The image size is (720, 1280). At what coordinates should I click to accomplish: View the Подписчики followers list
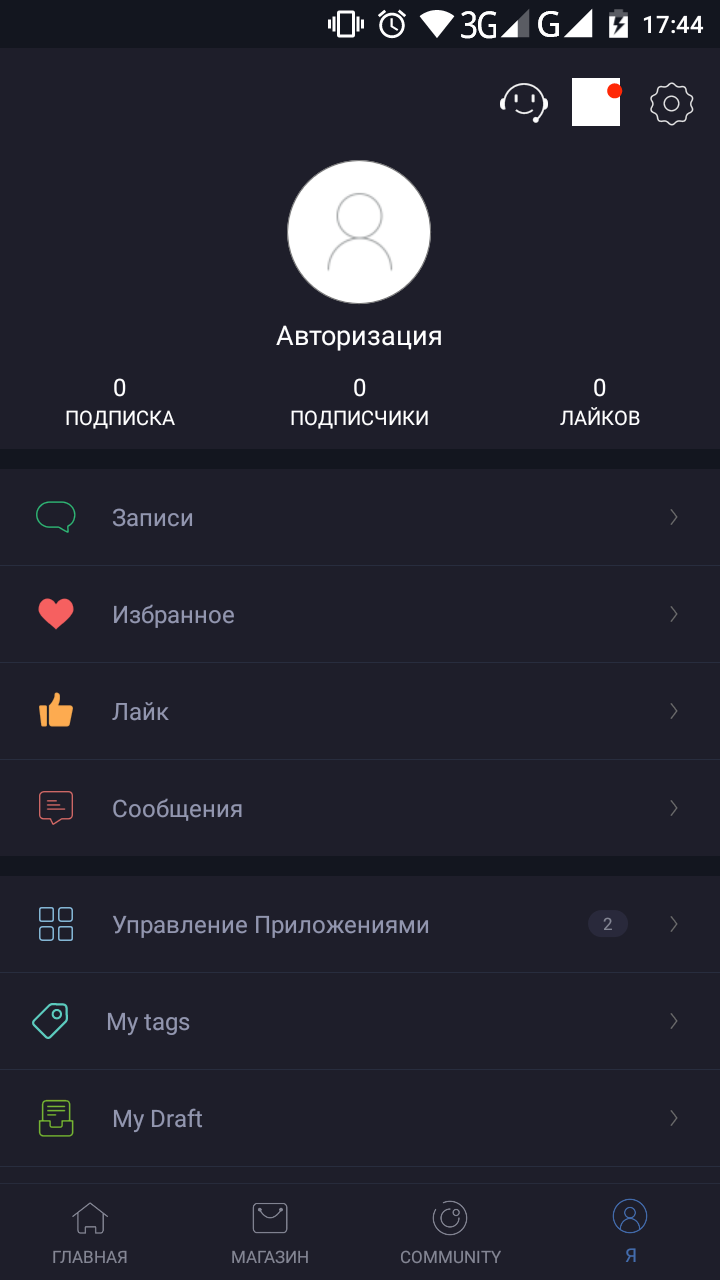coord(359,403)
